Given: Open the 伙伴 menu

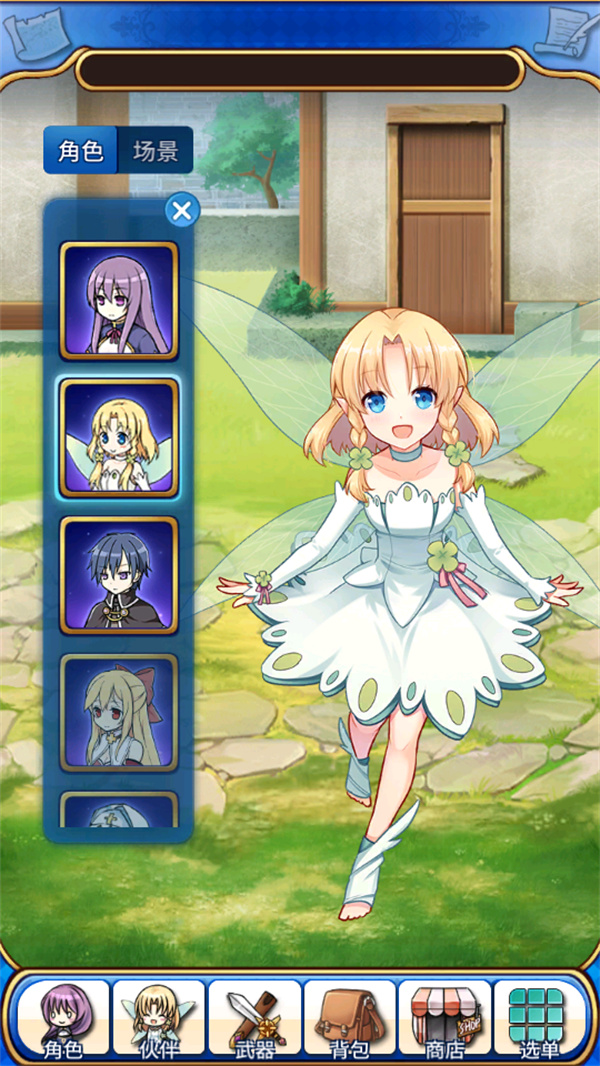Looking at the screenshot, I should pyautogui.click(x=158, y=1019).
